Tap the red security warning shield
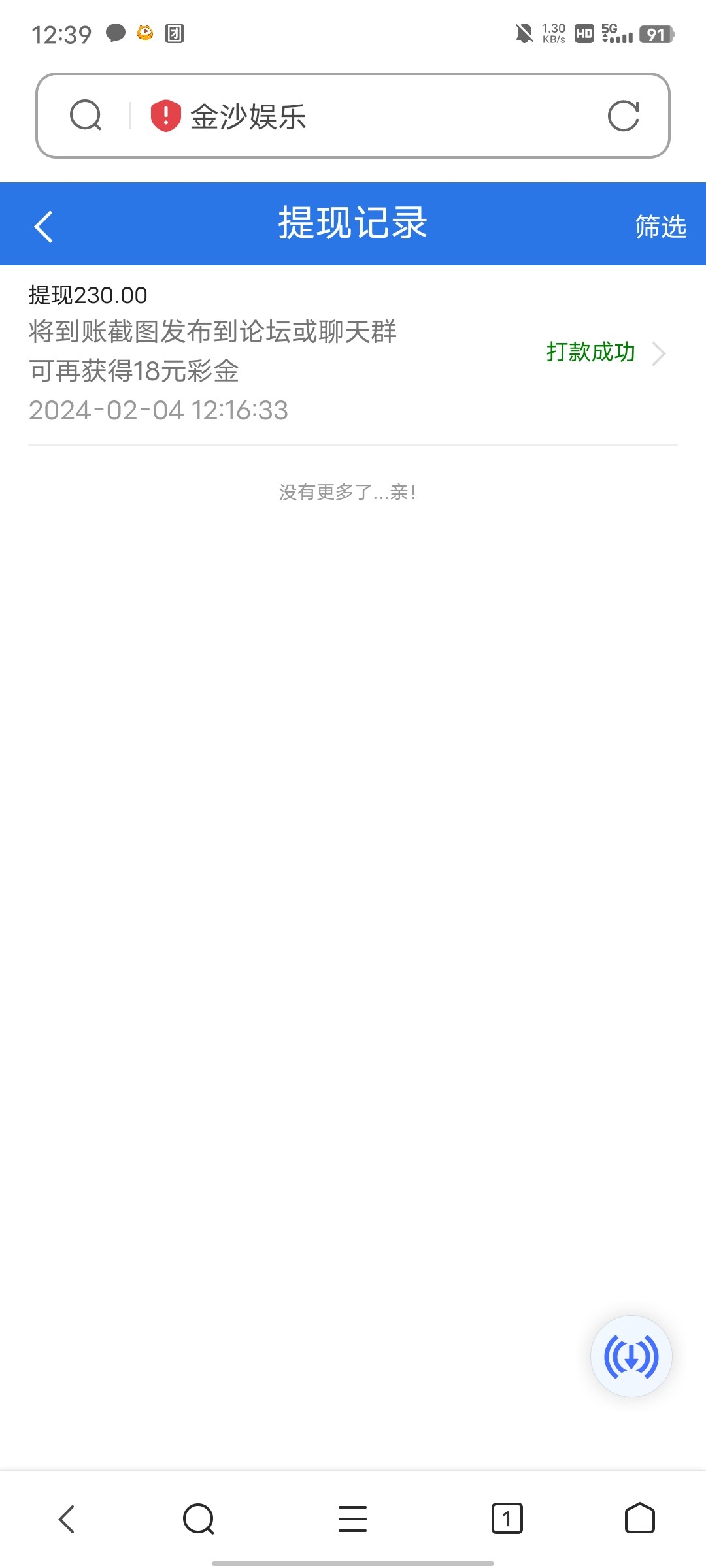Screen dimensions: 706x1568 coord(165,116)
